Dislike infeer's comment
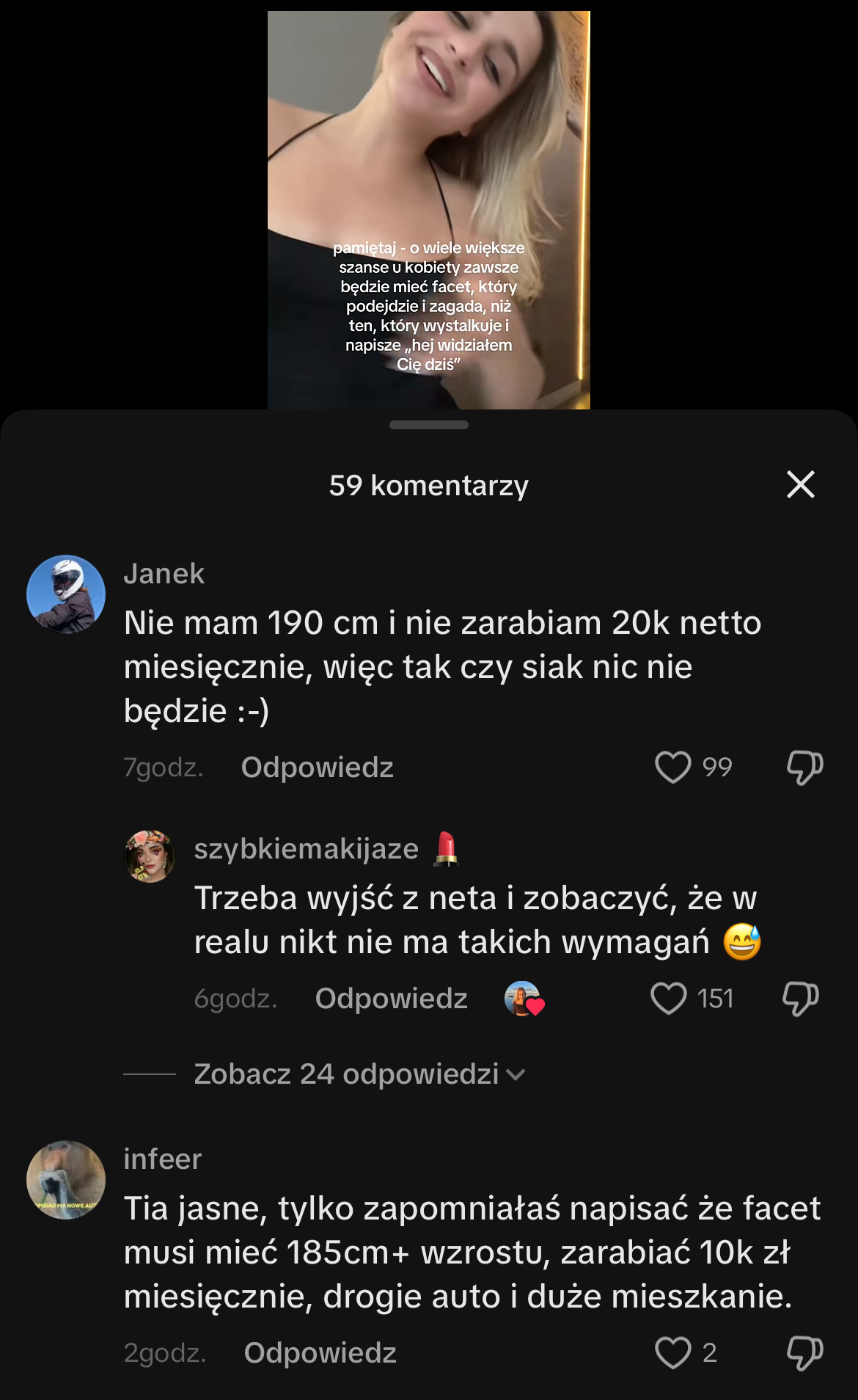Screen dimensions: 858x1400 click(x=804, y=1352)
